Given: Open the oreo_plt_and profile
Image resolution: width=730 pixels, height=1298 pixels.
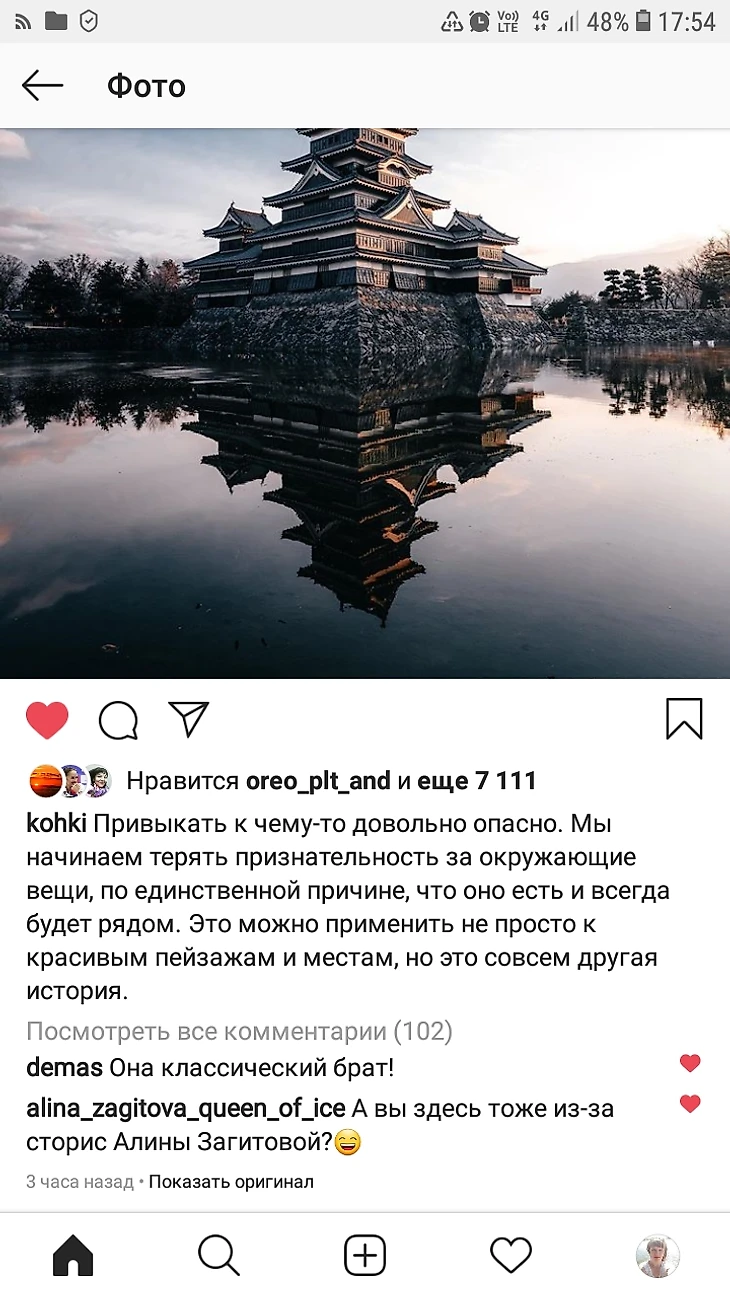Looking at the screenshot, I should tap(318, 781).
